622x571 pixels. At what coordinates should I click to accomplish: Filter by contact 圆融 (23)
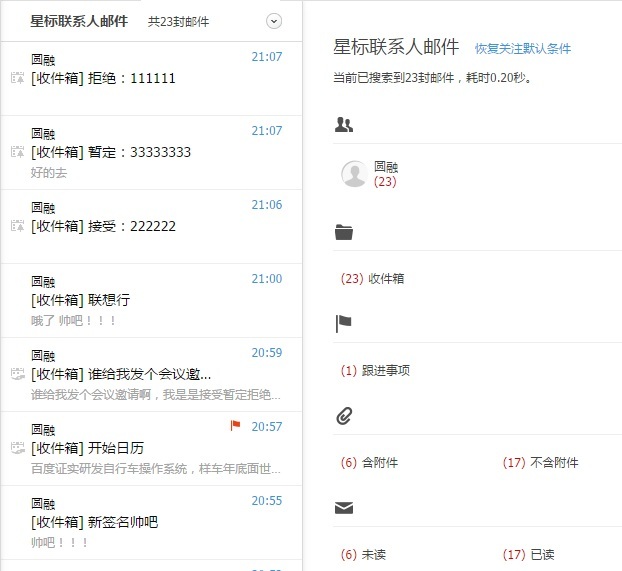(x=385, y=174)
